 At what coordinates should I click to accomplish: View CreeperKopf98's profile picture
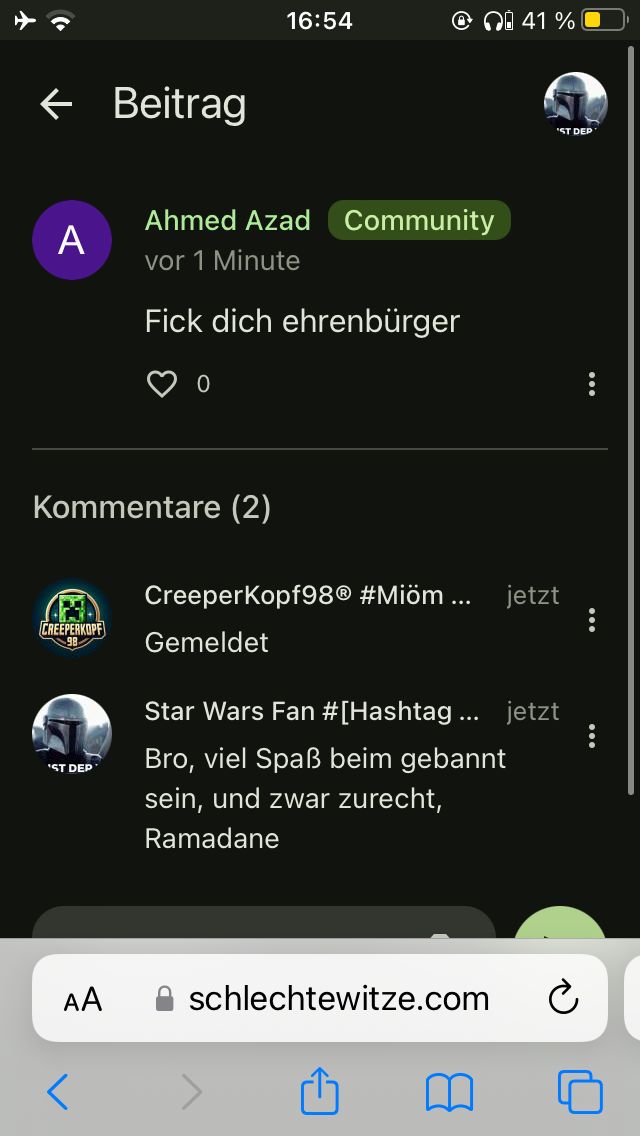(71, 620)
